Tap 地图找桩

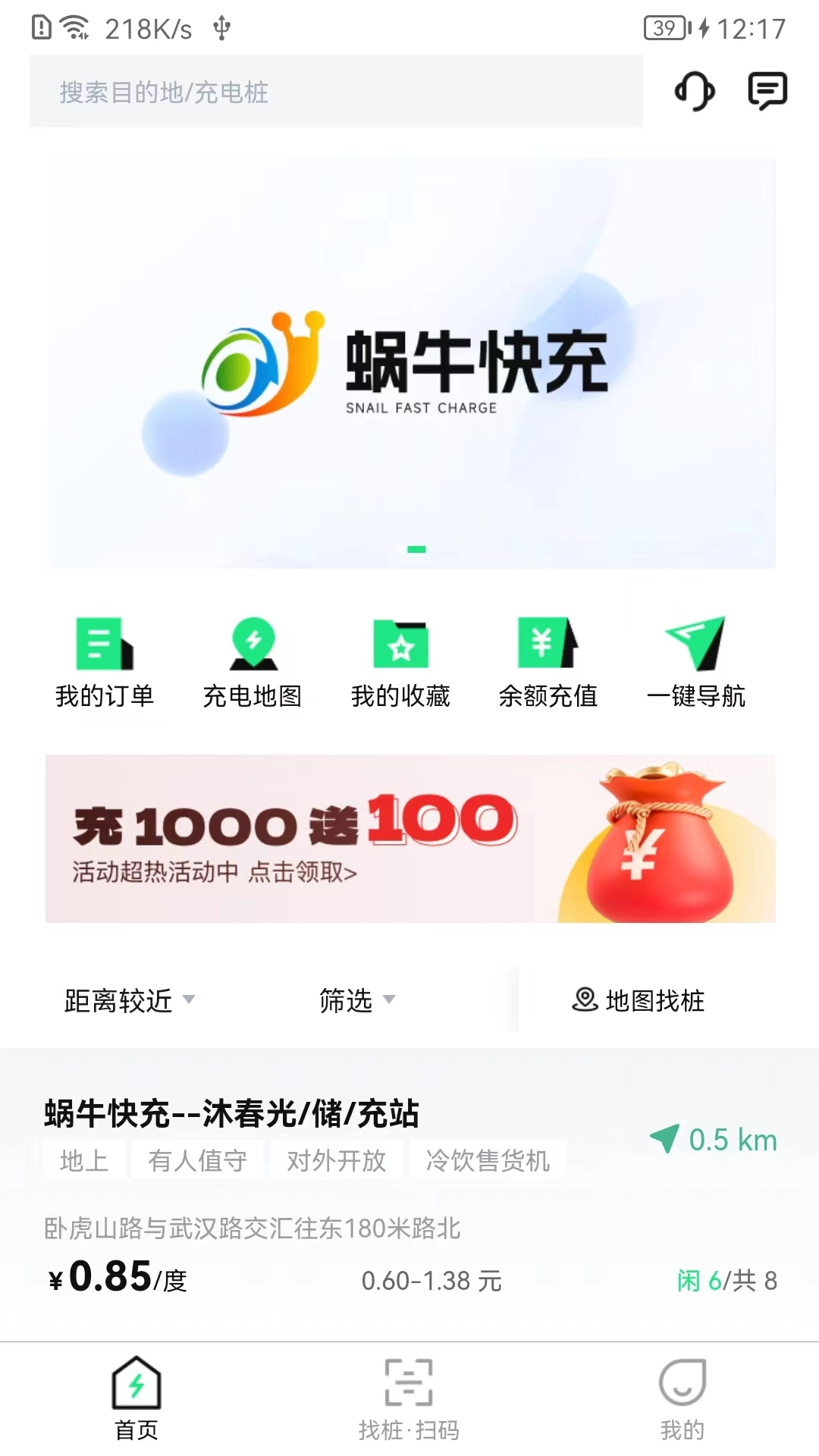[639, 1000]
